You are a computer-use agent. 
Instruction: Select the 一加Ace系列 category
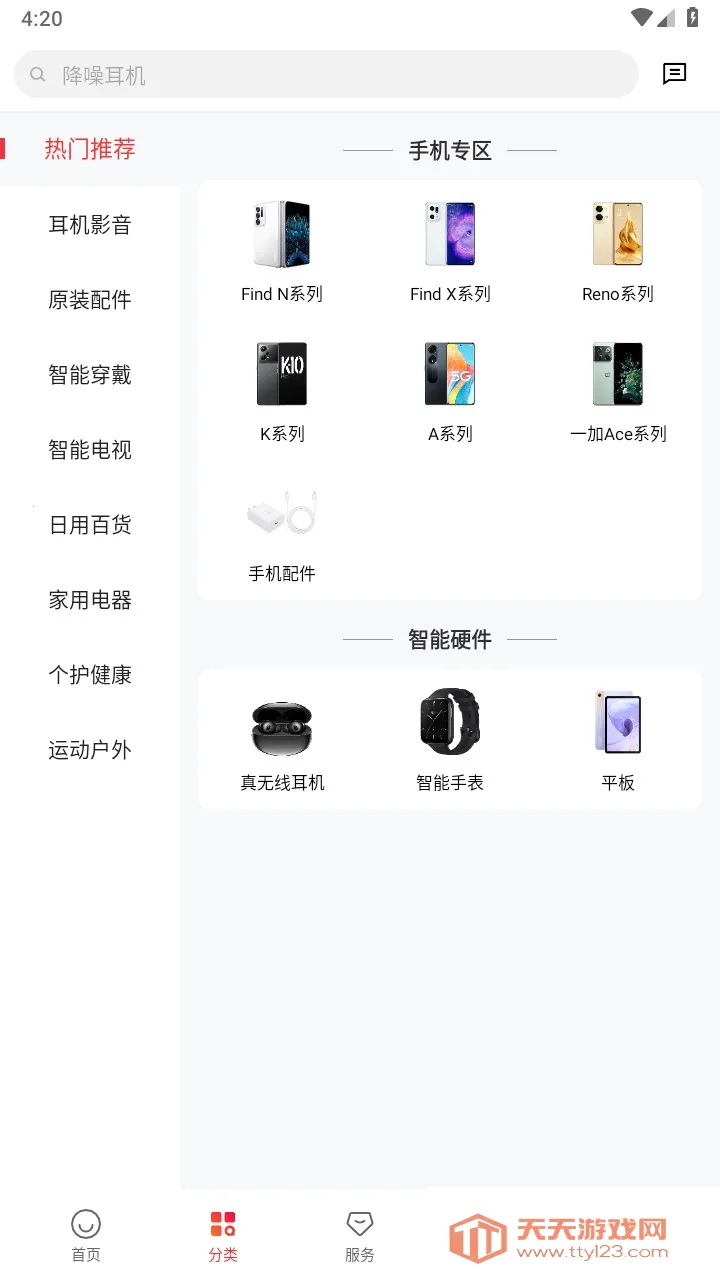click(617, 390)
